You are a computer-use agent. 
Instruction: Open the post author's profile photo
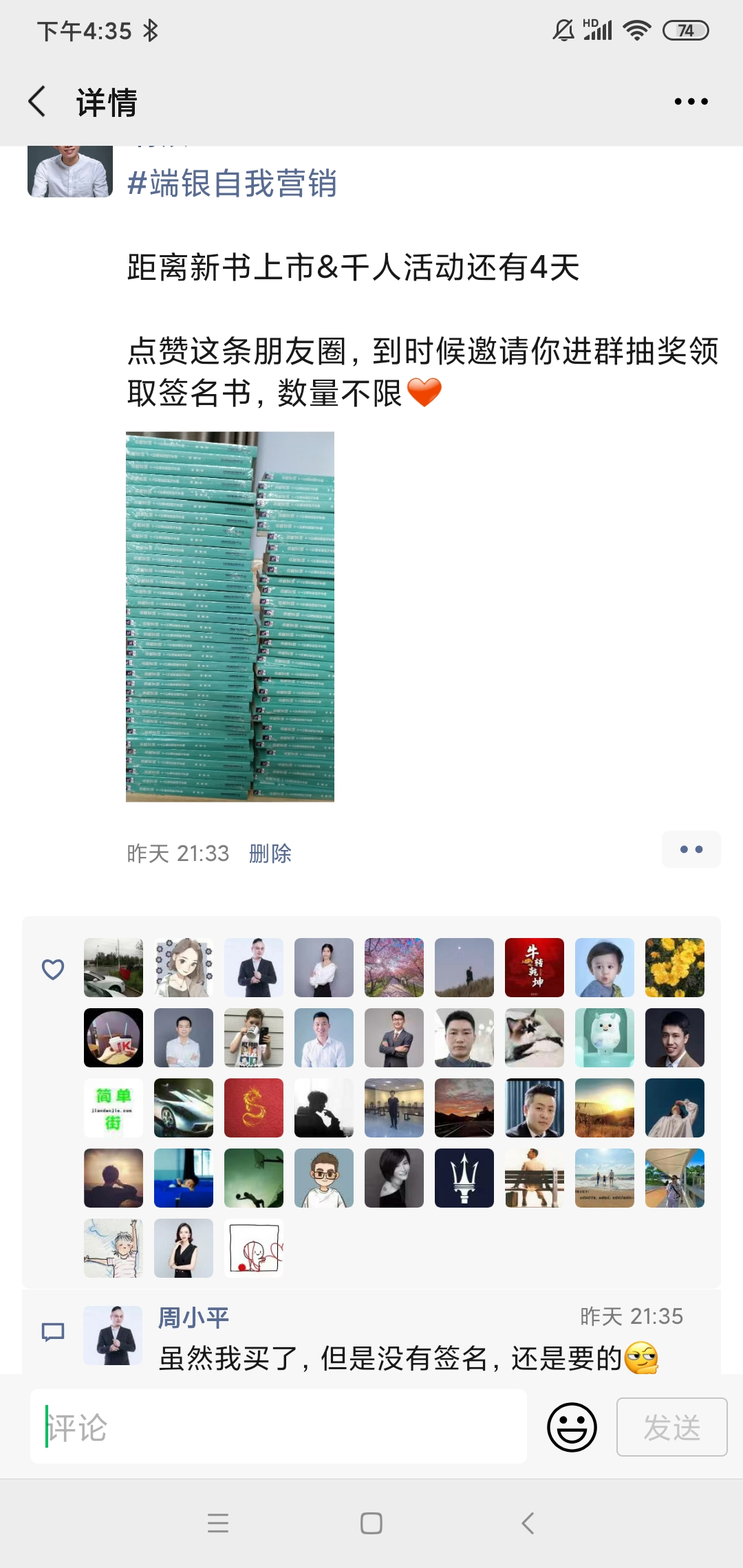[x=70, y=172]
